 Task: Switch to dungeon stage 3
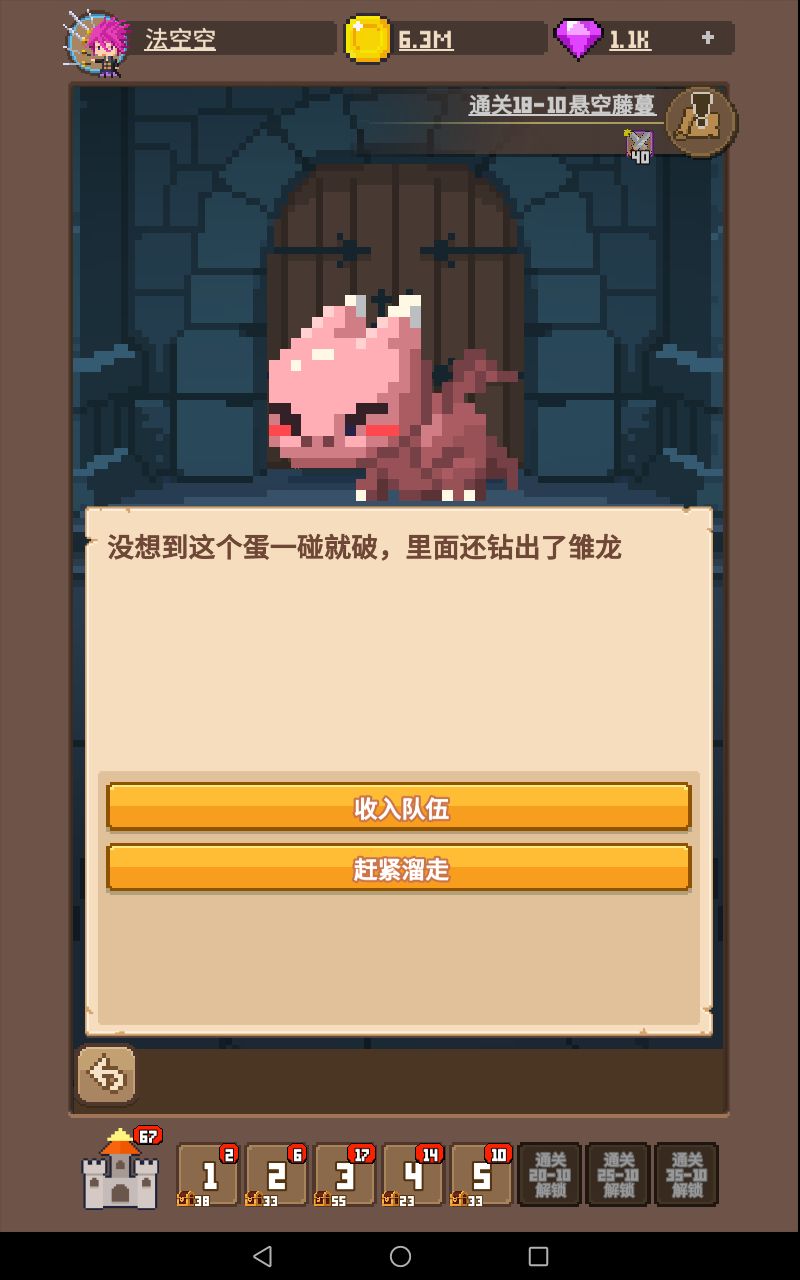(343, 1175)
